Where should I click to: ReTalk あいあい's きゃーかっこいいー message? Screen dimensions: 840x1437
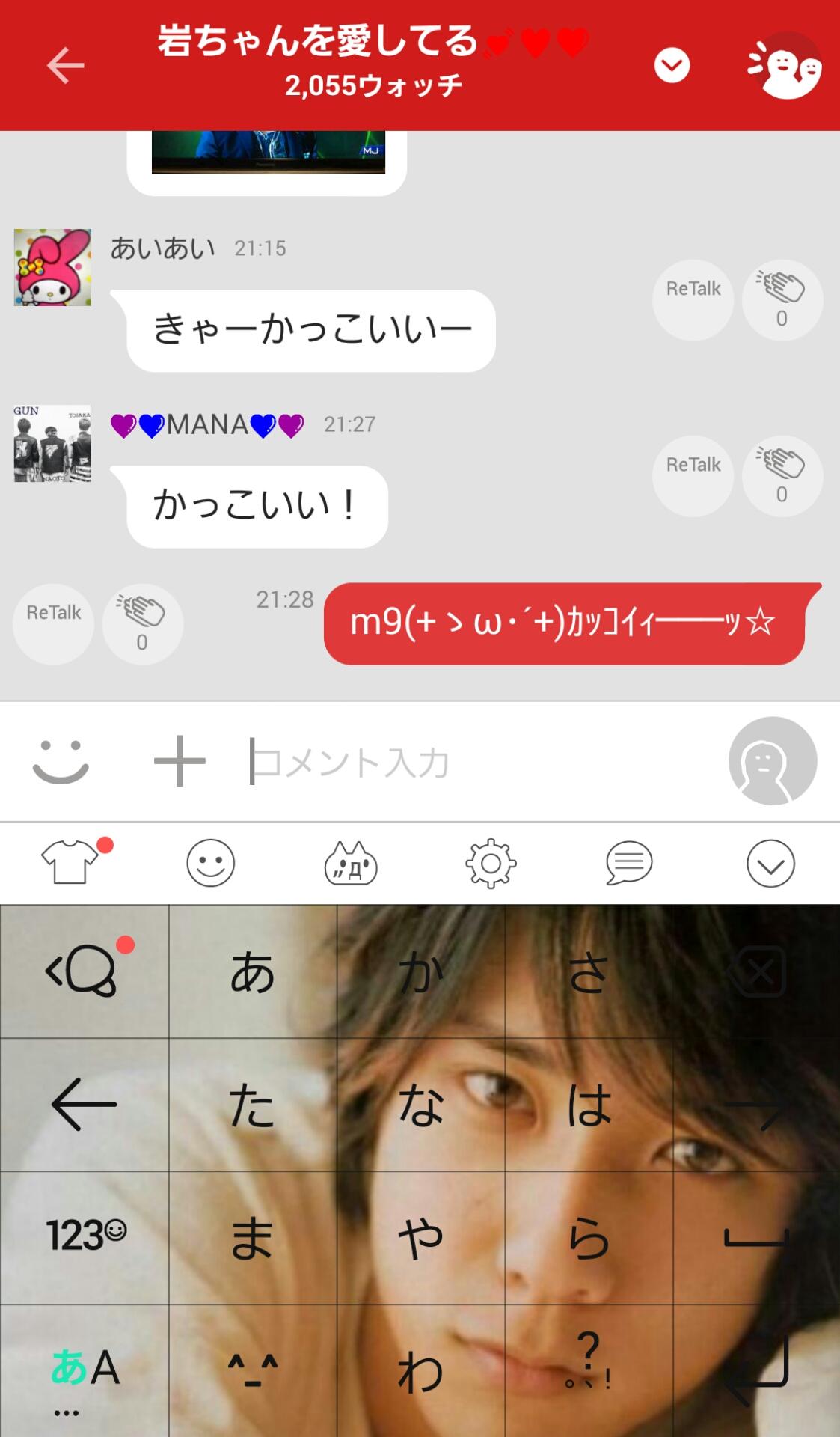click(x=692, y=298)
